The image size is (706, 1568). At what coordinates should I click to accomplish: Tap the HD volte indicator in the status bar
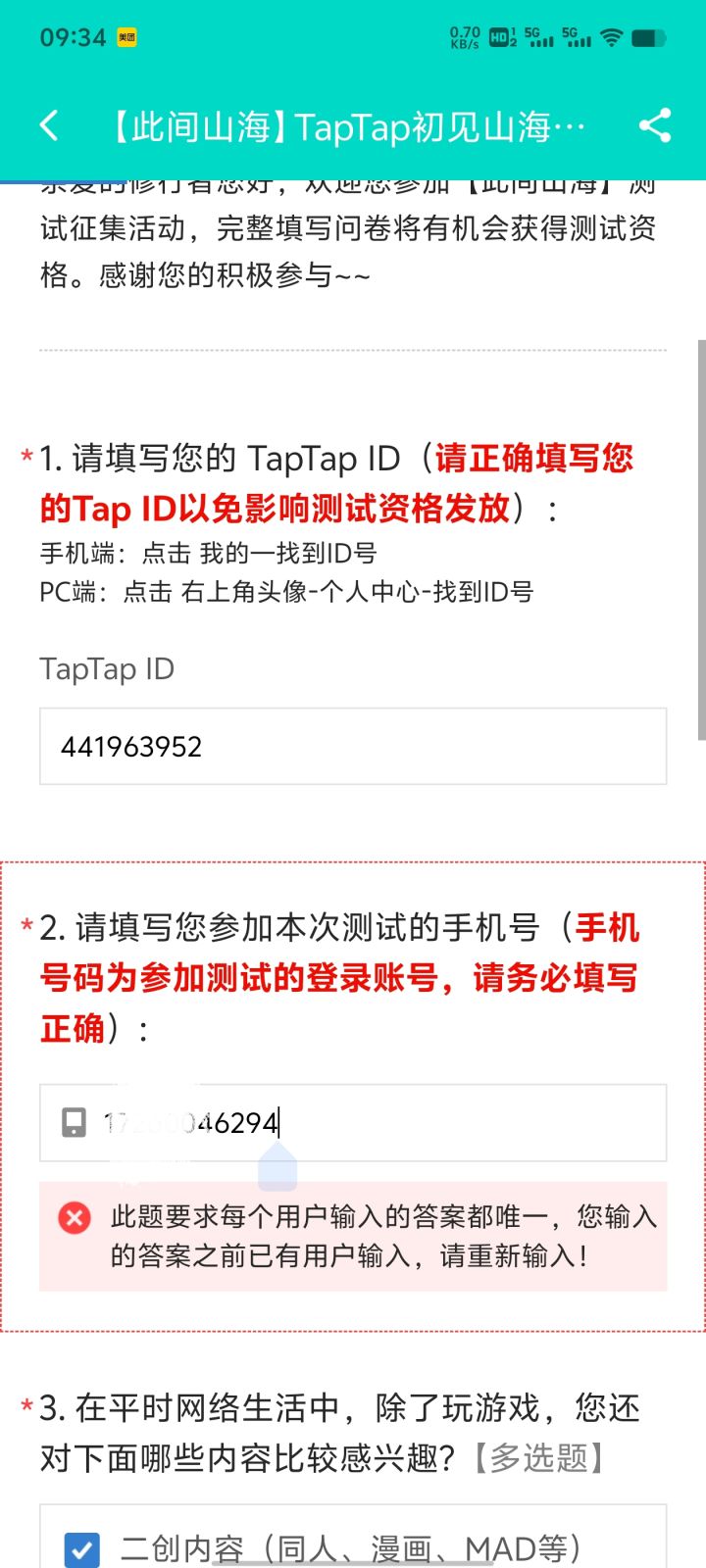click(500, 37)
